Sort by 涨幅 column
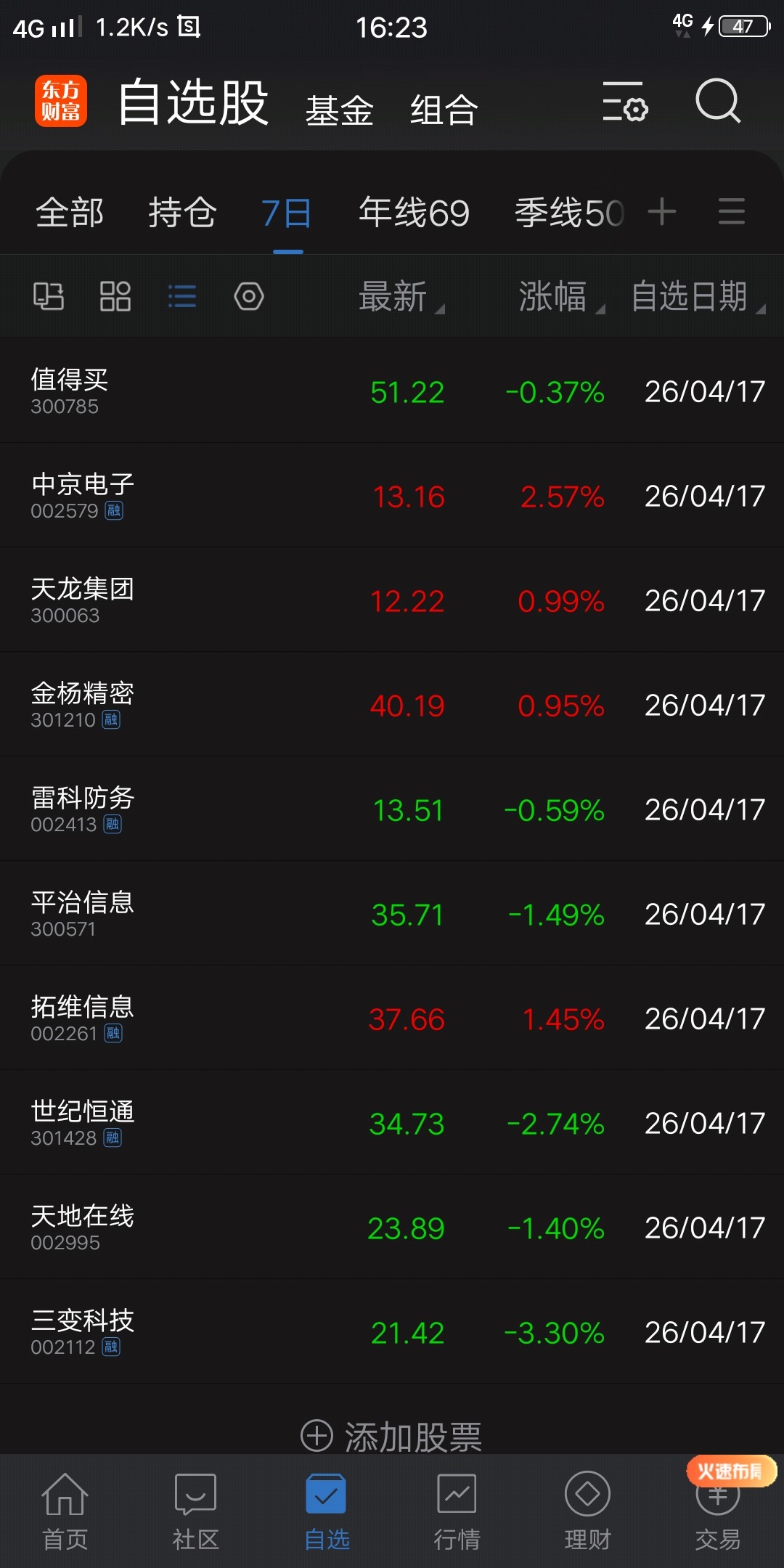The width and height of the screenshot is (784, 1568). pyautogui.click(x=559, y=297)
